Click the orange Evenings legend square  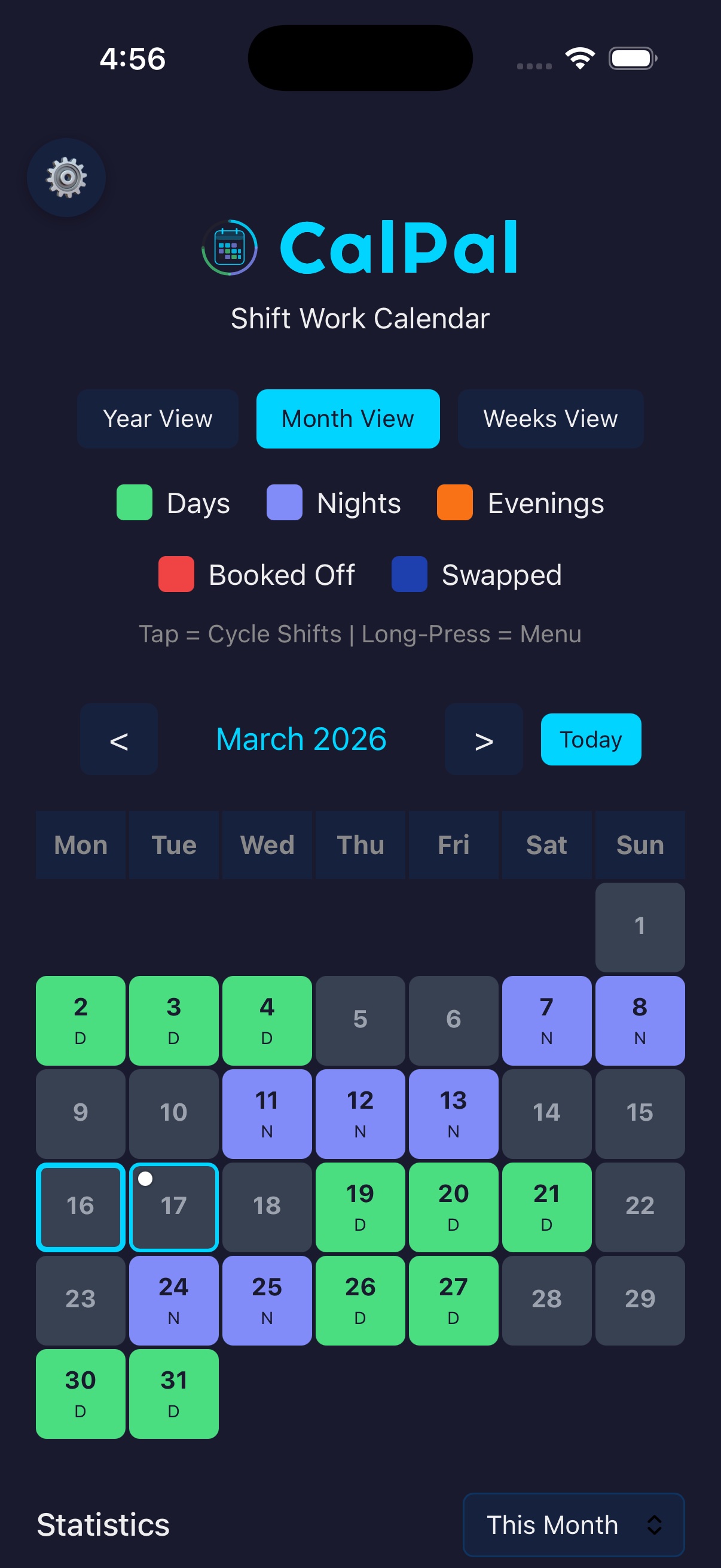[x=454, y=504]
